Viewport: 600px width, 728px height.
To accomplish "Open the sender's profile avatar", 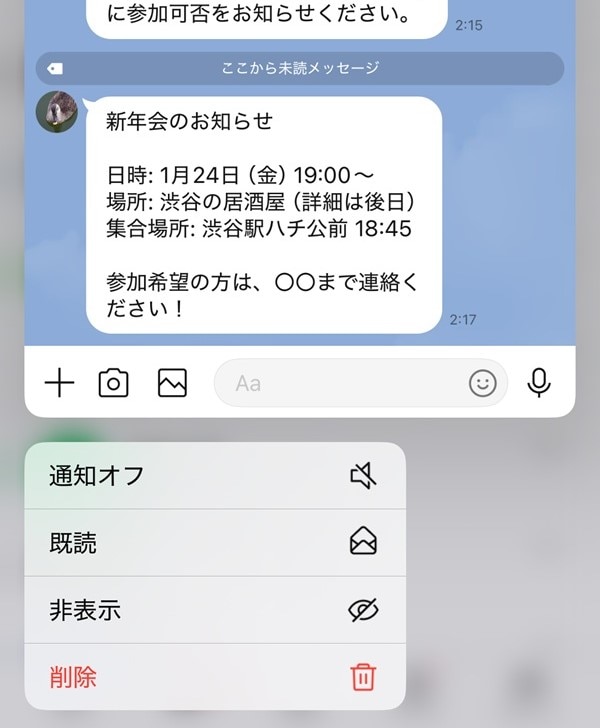I will click(x=57, y=112).
